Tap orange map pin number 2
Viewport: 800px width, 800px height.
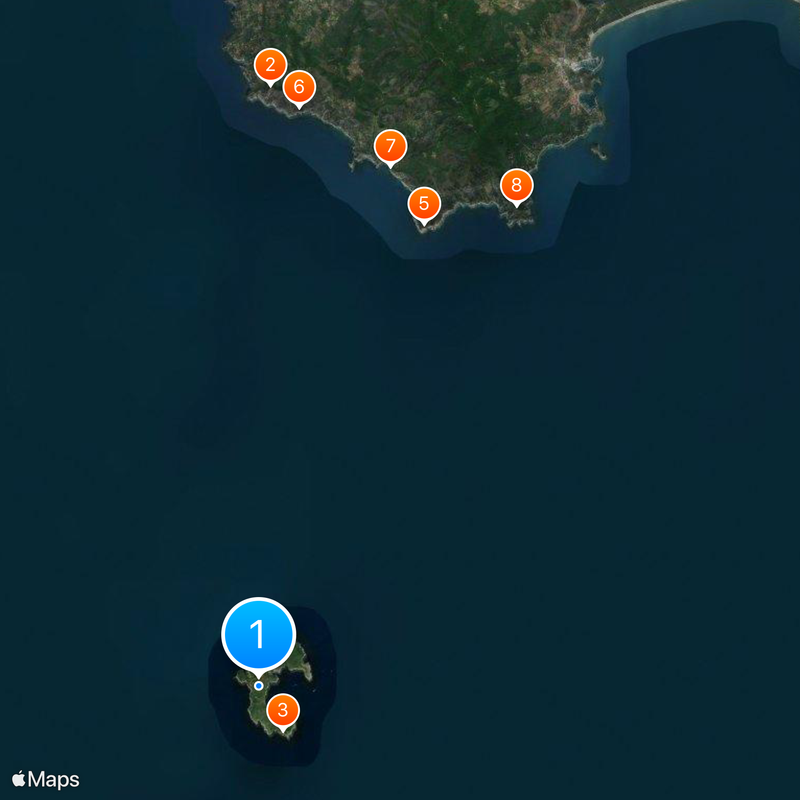pos(270,66)
